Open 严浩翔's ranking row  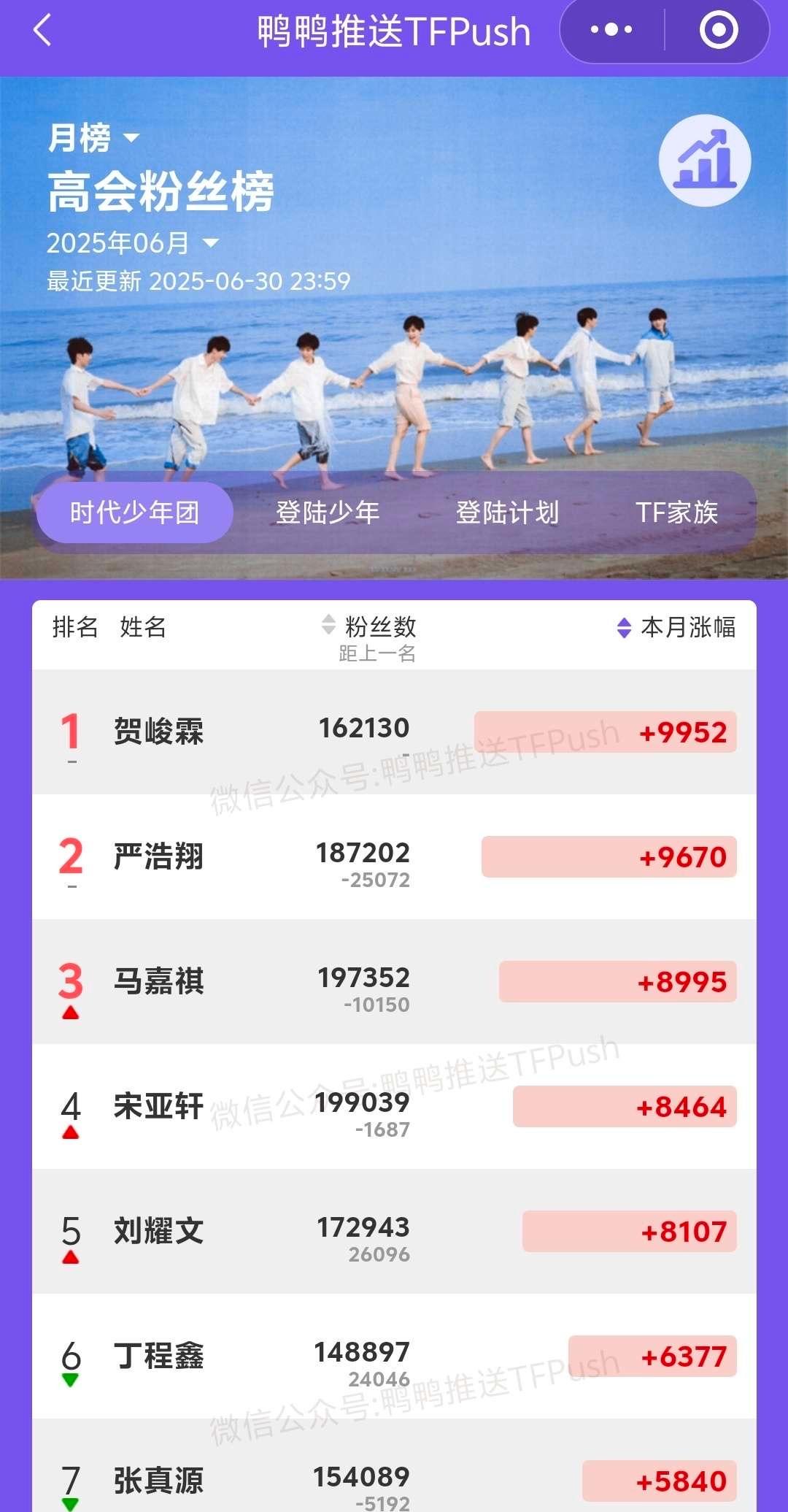tap(394, 856)
